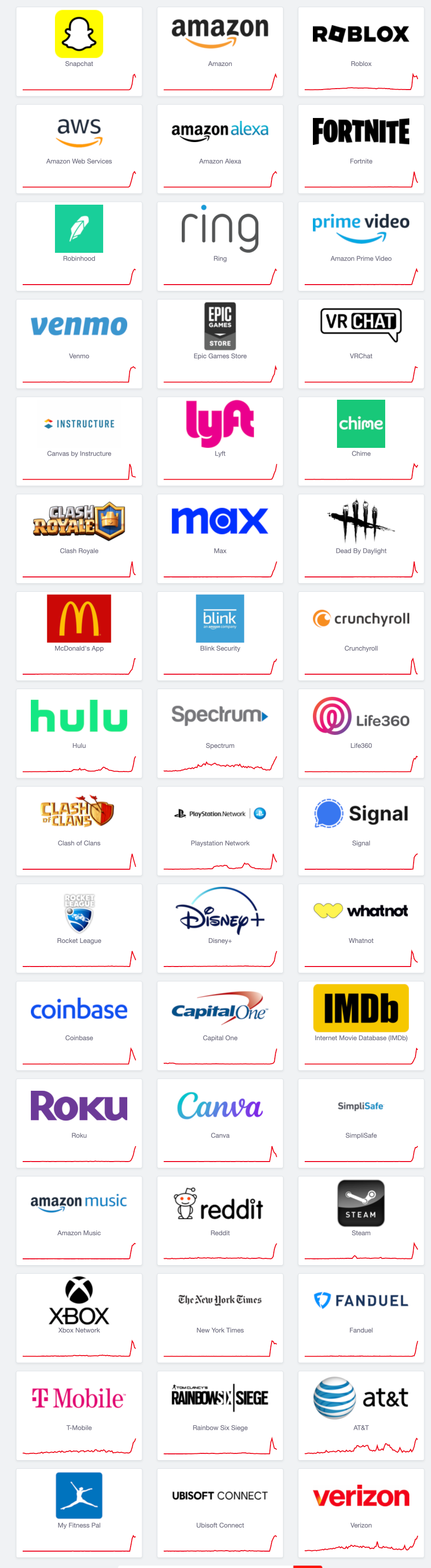Open the Snapchat outage card
Image resolution: width=431 pixels, height=1568 pixels.
[x=79, y=51]
